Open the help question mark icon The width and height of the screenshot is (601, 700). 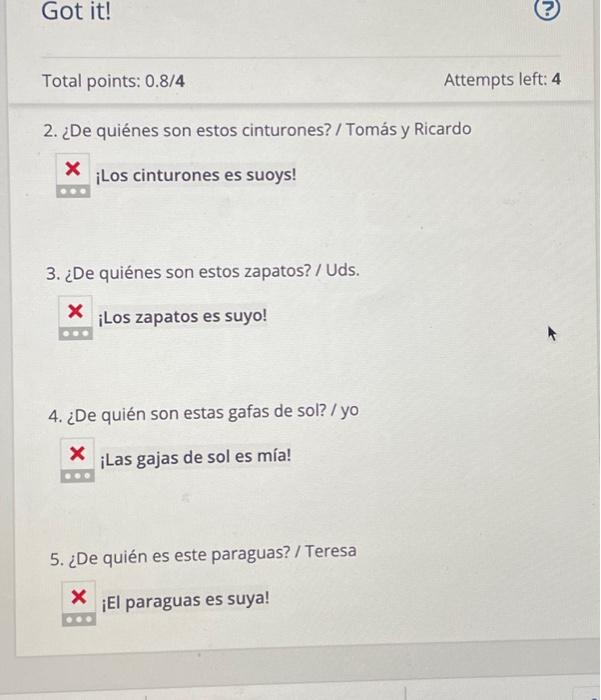(x=546, y=12)
